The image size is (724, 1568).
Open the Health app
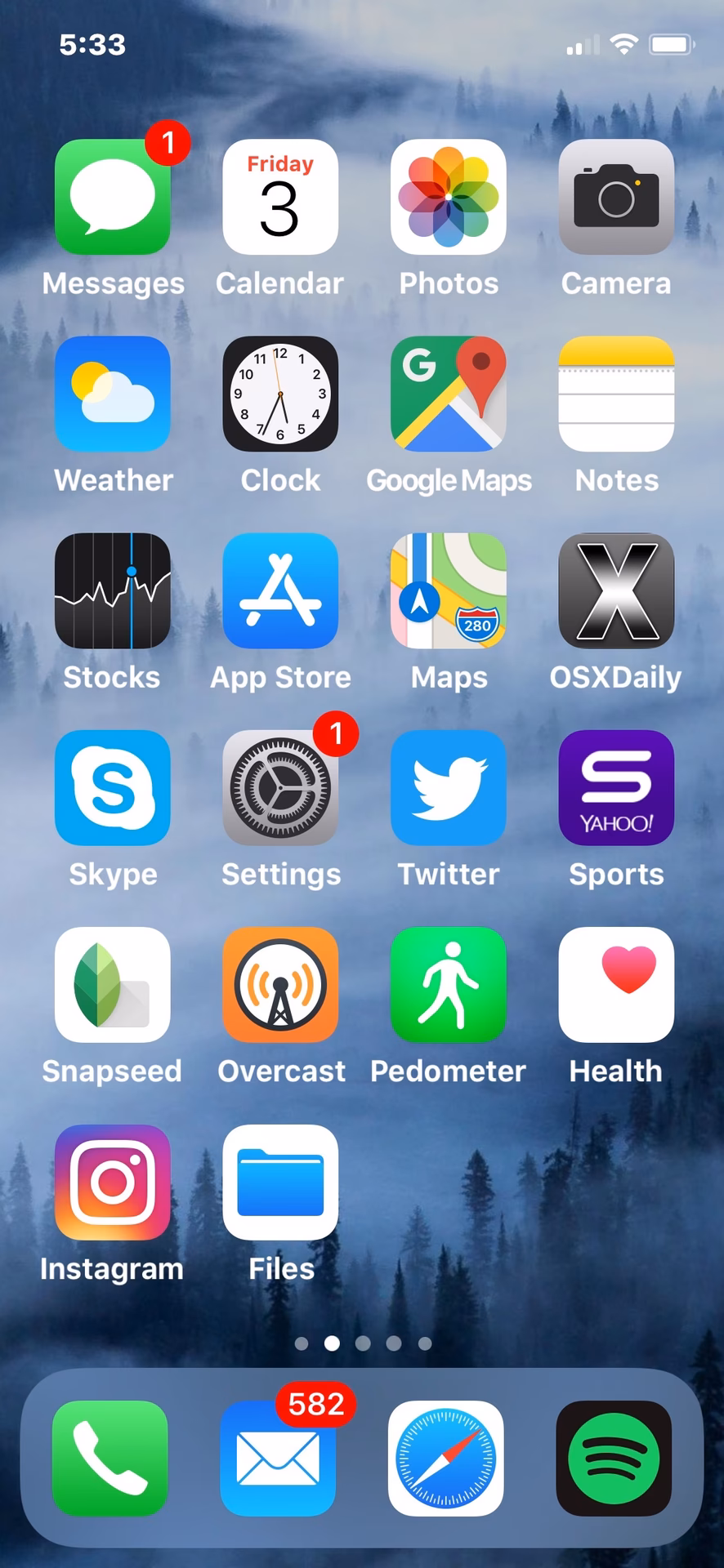[x=615, y=984]
